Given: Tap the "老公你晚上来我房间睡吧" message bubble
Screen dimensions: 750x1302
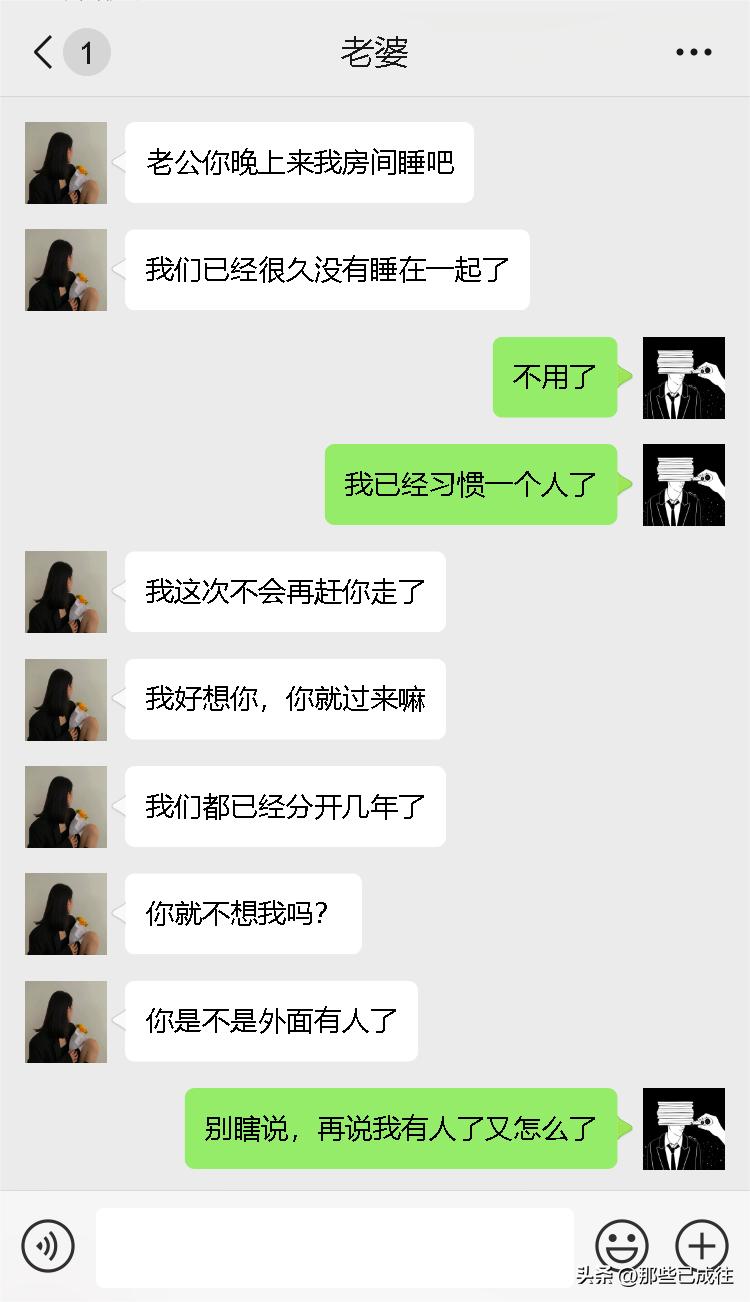Looking at the screenshot, I should 299,163.
